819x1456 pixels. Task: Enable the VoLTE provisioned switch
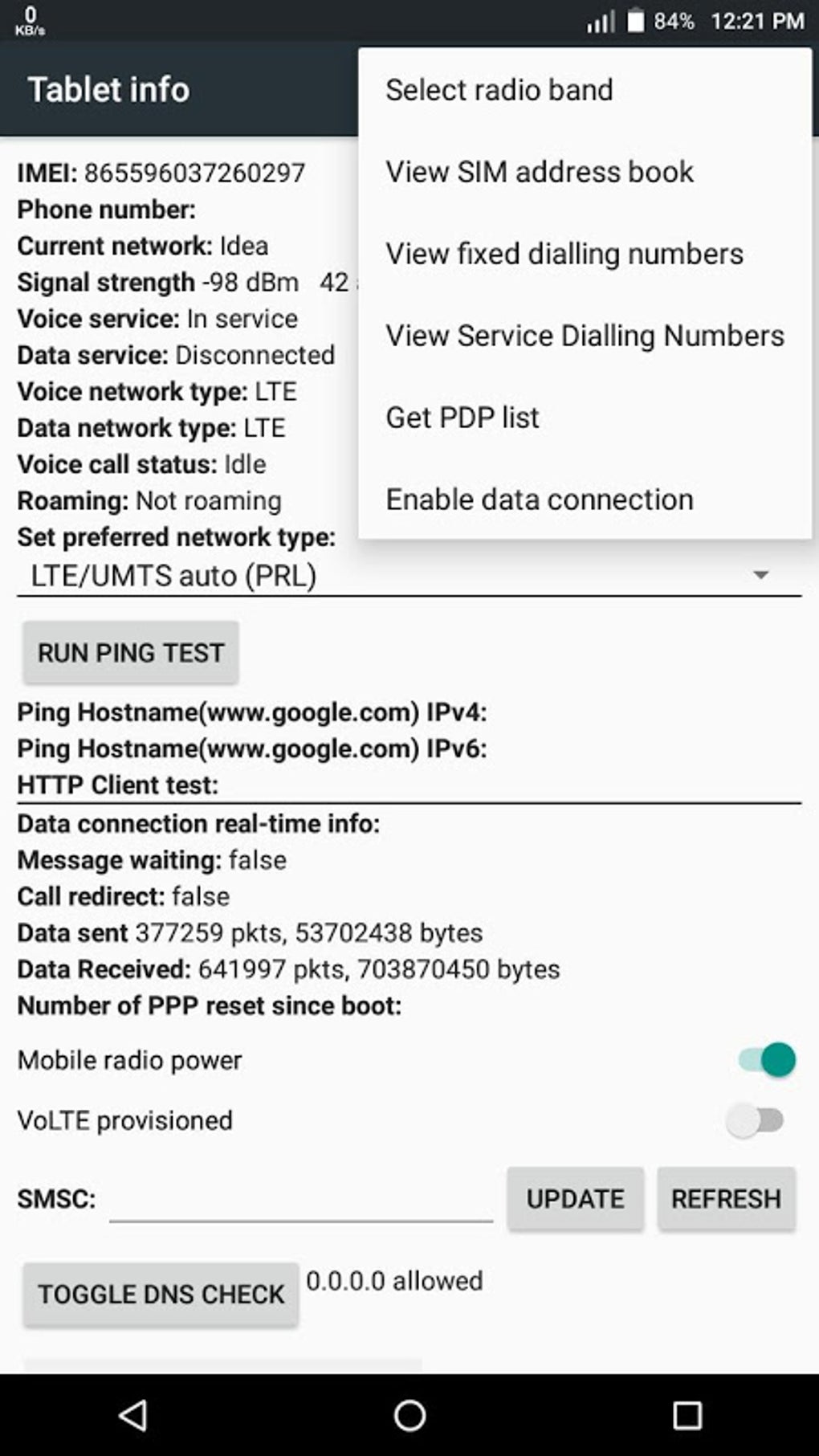[x=755, y=1120]
